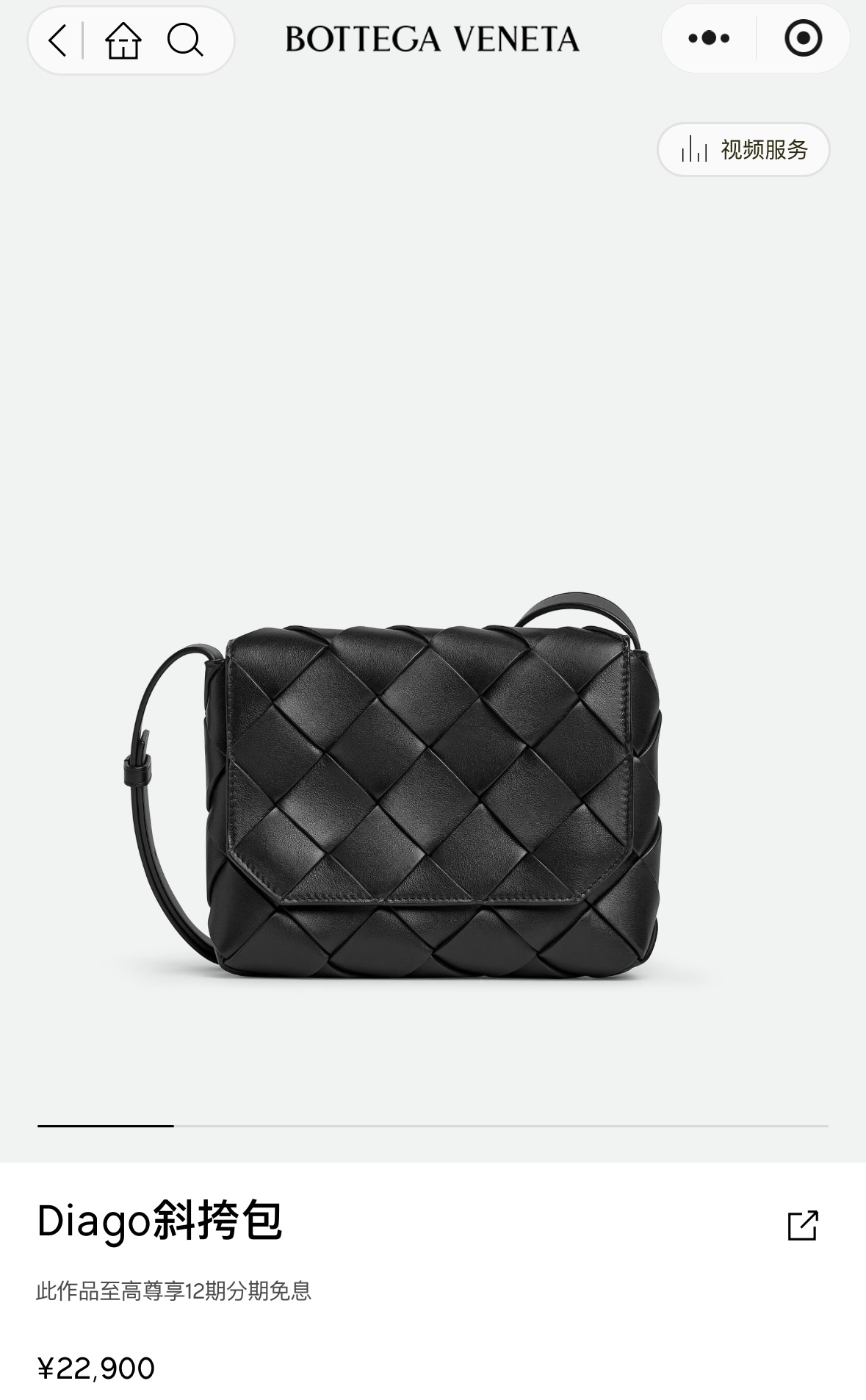
Task: Go back to the previous page
Action: tap(57, 40)
